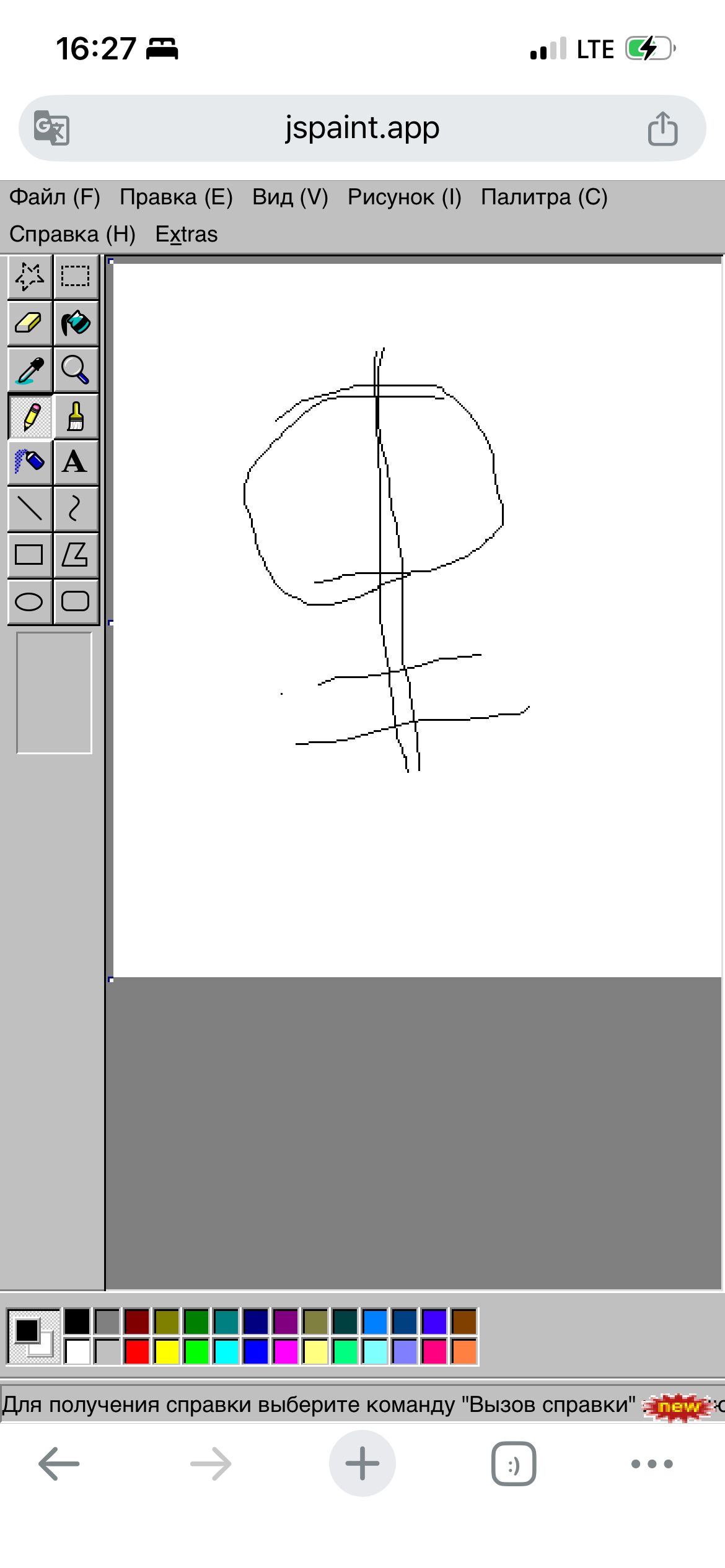Open a new browser tab
Screen dimensions: 725x1568
[362, 1463]
